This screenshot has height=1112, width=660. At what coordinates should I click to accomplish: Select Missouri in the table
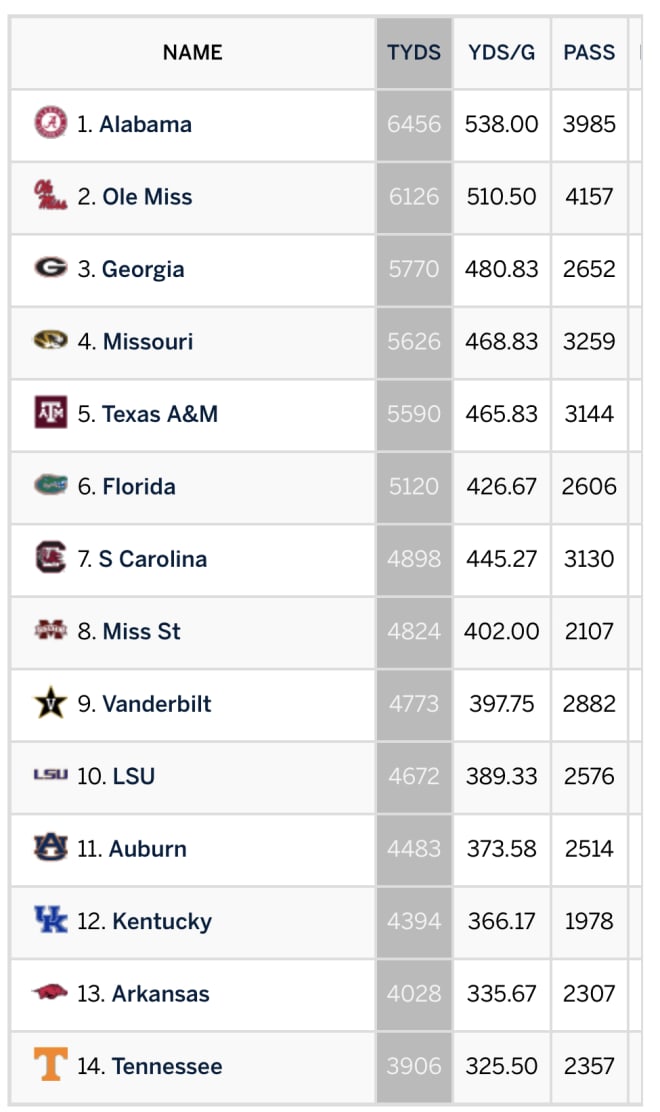click(x=148, y=342)
